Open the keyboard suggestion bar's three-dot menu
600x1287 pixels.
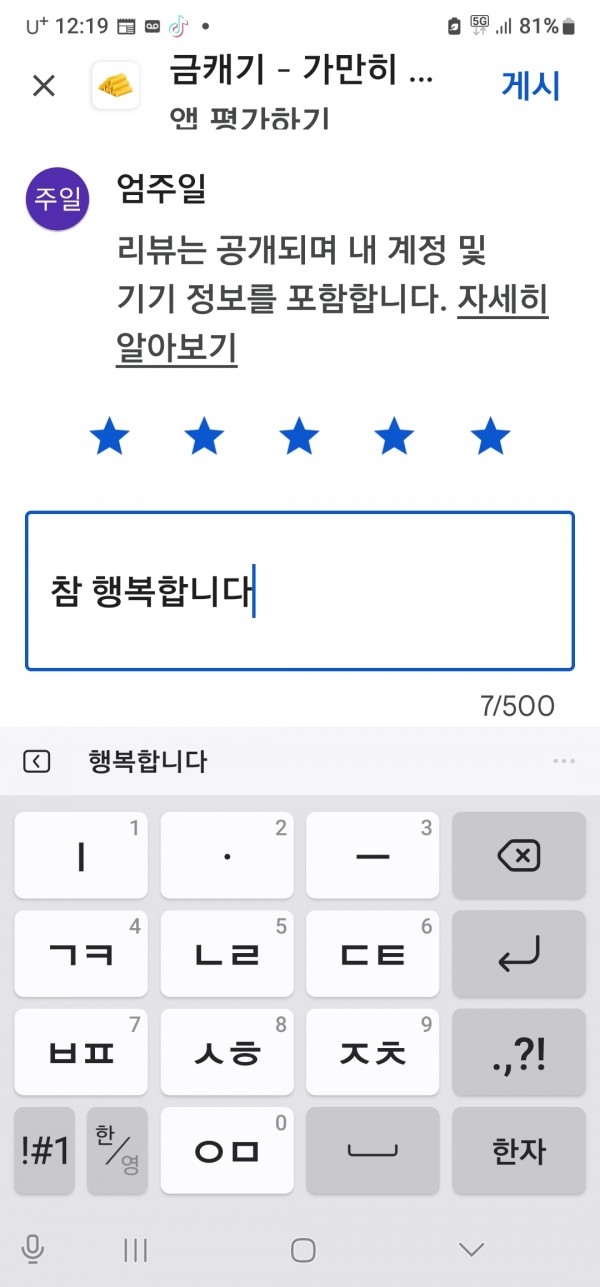tap(564, 761)
